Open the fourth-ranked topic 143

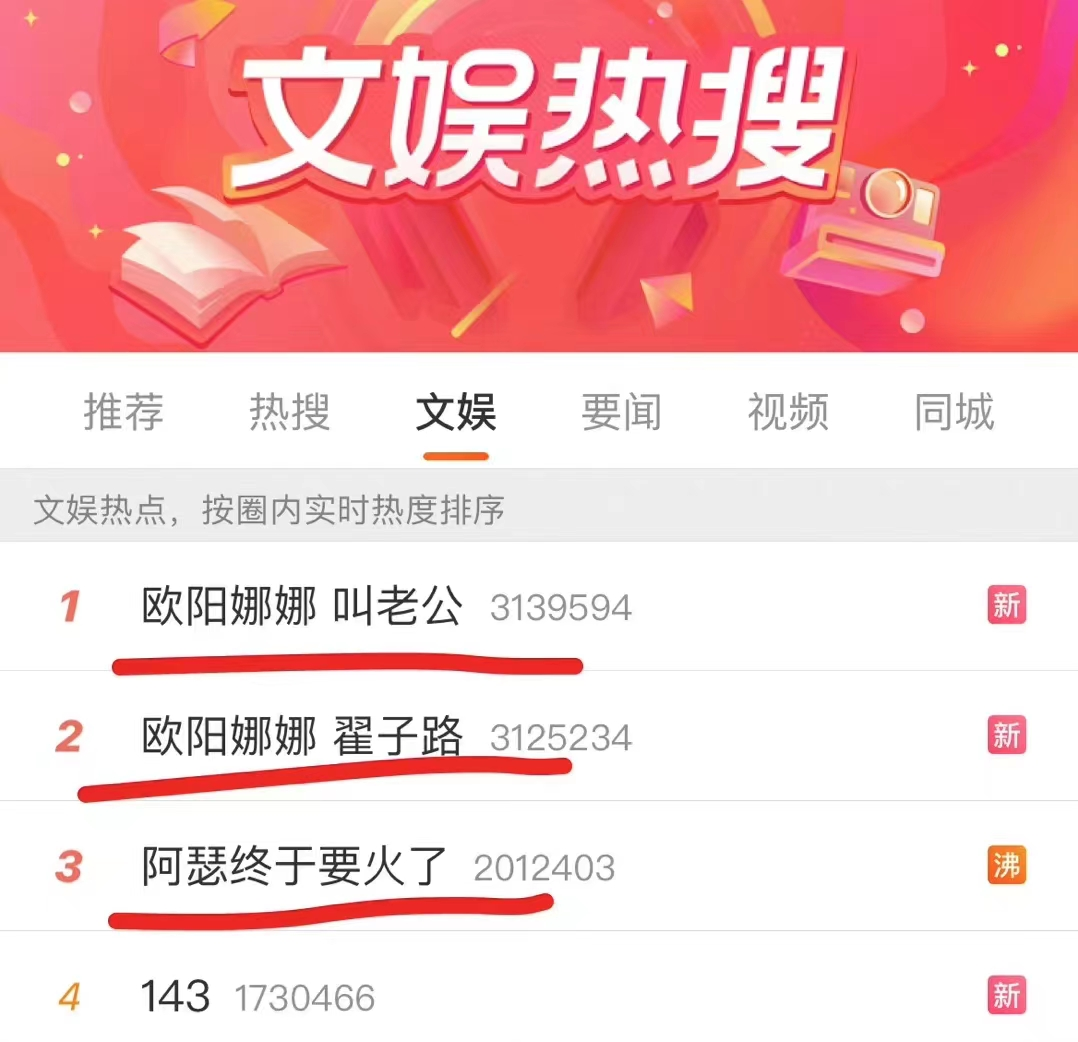click(176, 996)
